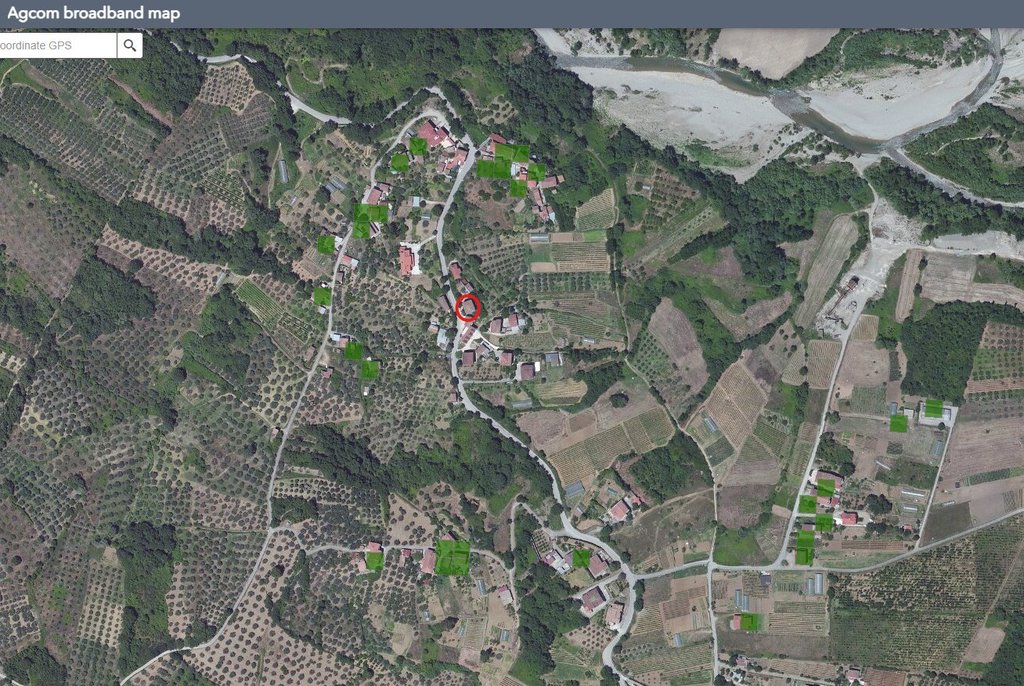Tap the magnifier search button

point(130,45)
